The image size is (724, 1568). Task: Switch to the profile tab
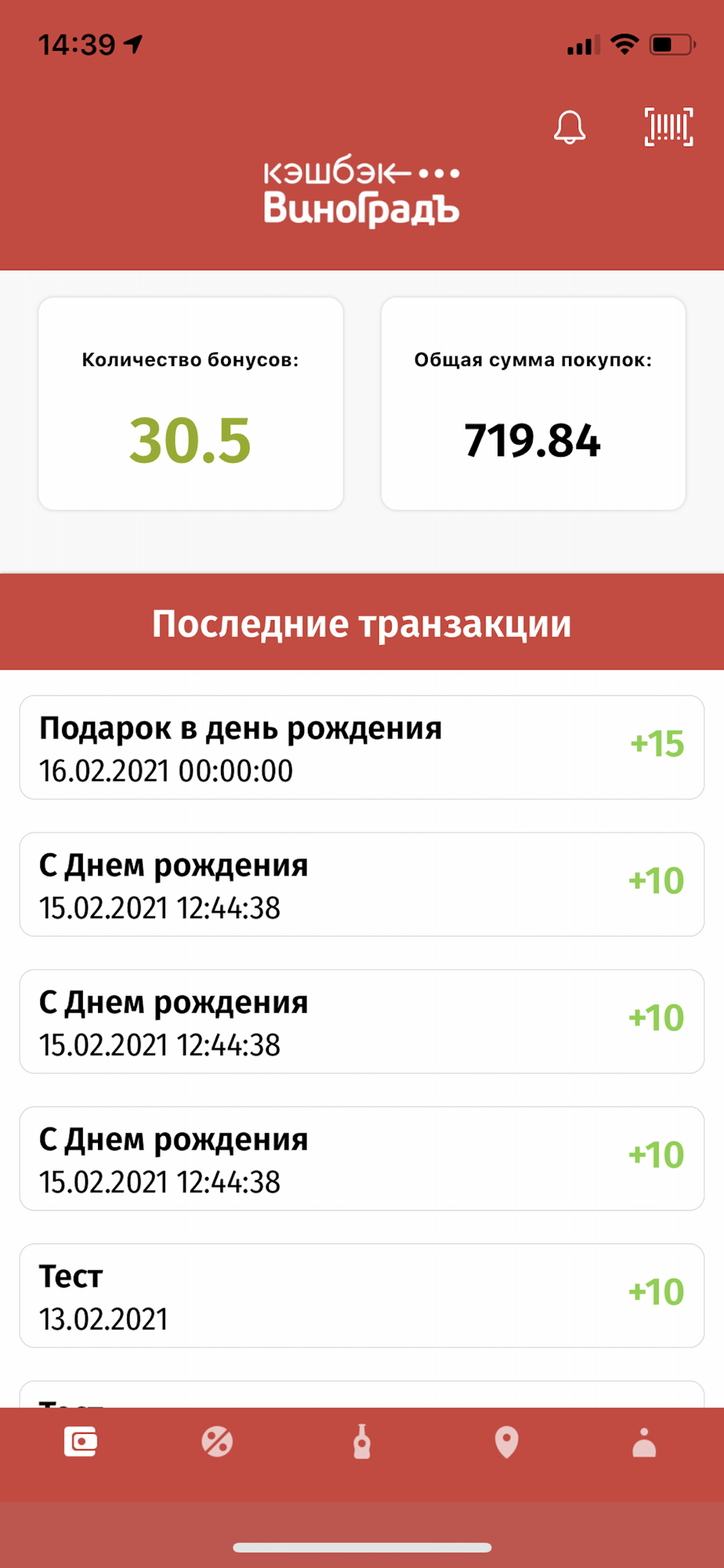pyautogui.click(x=644, y=1442)
